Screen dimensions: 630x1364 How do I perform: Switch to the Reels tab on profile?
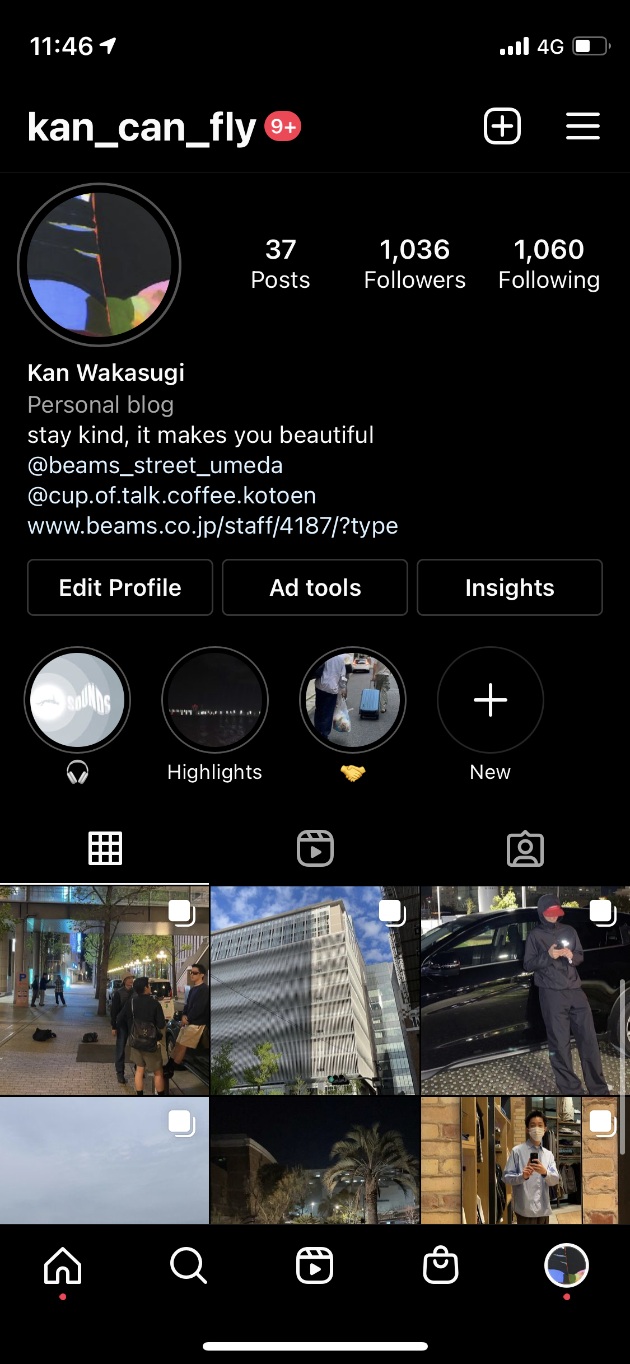point(315,849)
